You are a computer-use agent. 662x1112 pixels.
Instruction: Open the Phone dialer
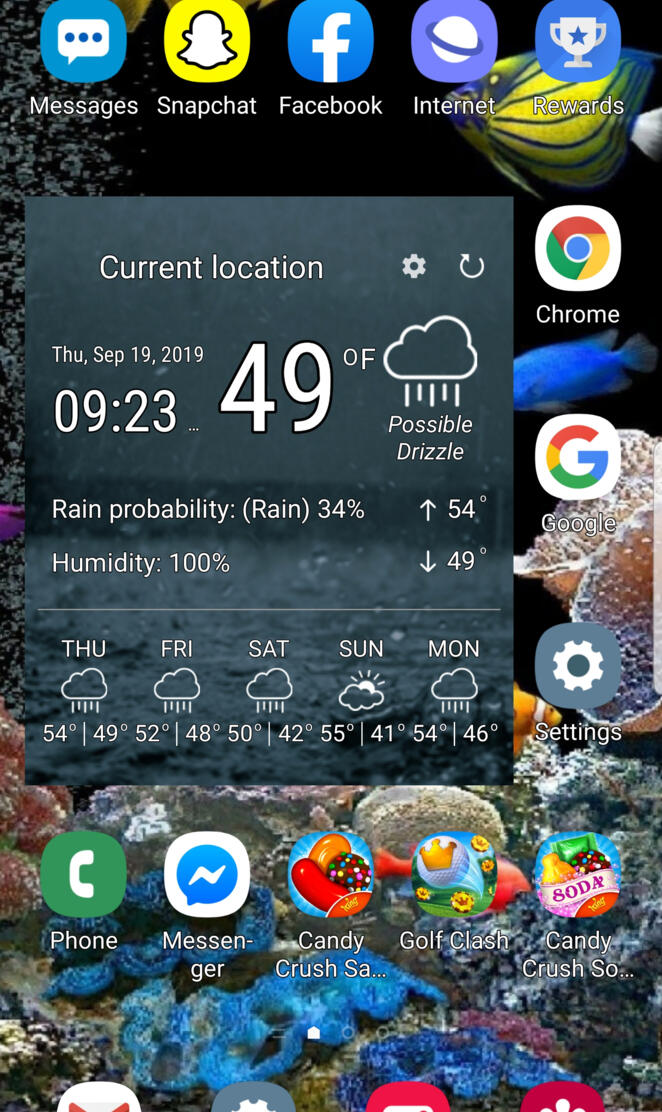pyautogui.click(x=83, y=875)
